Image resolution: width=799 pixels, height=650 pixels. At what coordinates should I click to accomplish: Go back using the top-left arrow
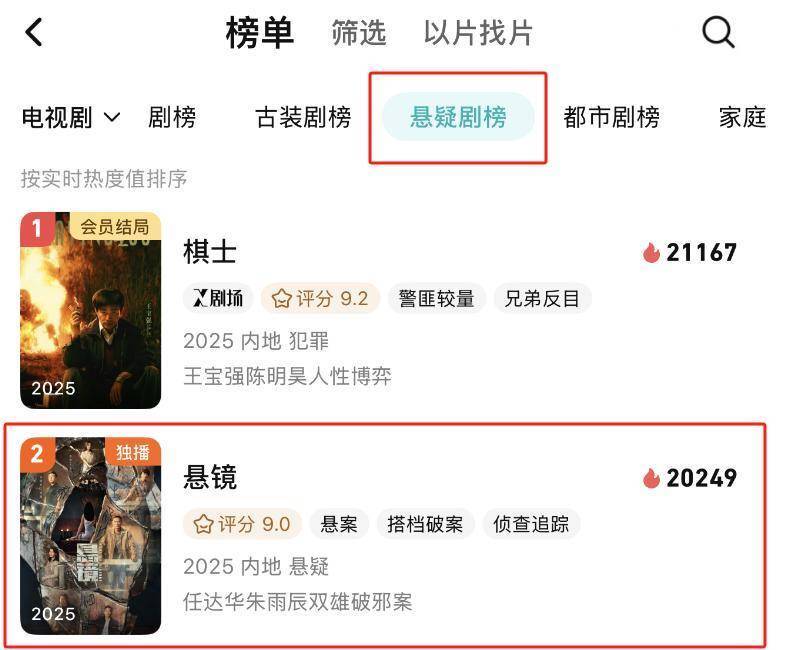click(34, 33)
